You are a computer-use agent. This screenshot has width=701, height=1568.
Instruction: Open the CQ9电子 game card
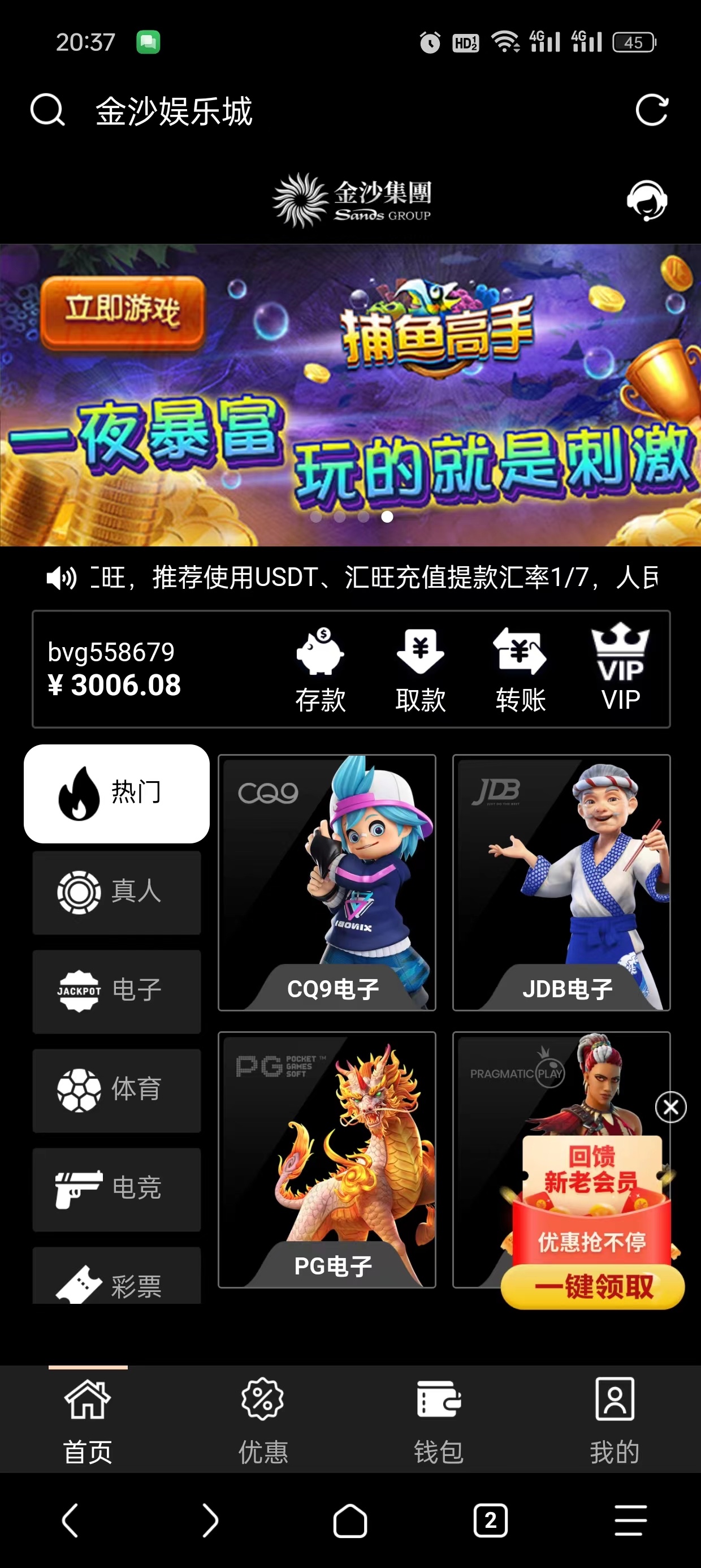point(327,882)
